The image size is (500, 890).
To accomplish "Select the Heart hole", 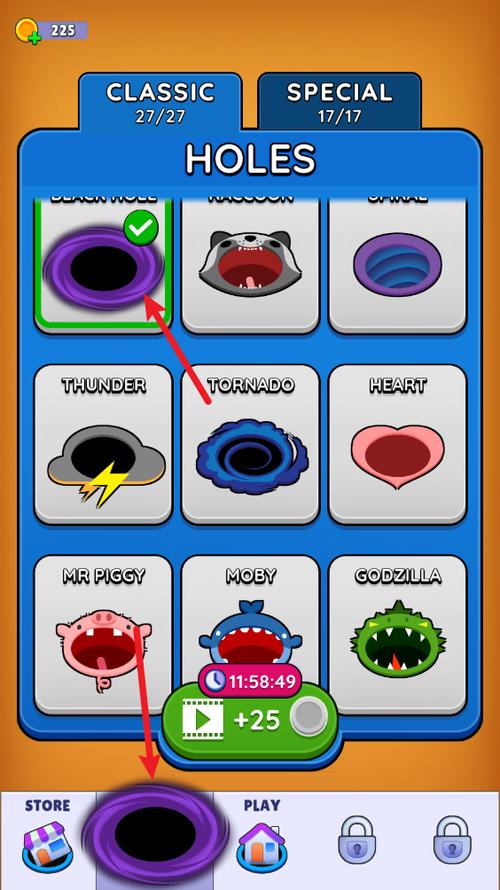I will [x=397, y=444].
